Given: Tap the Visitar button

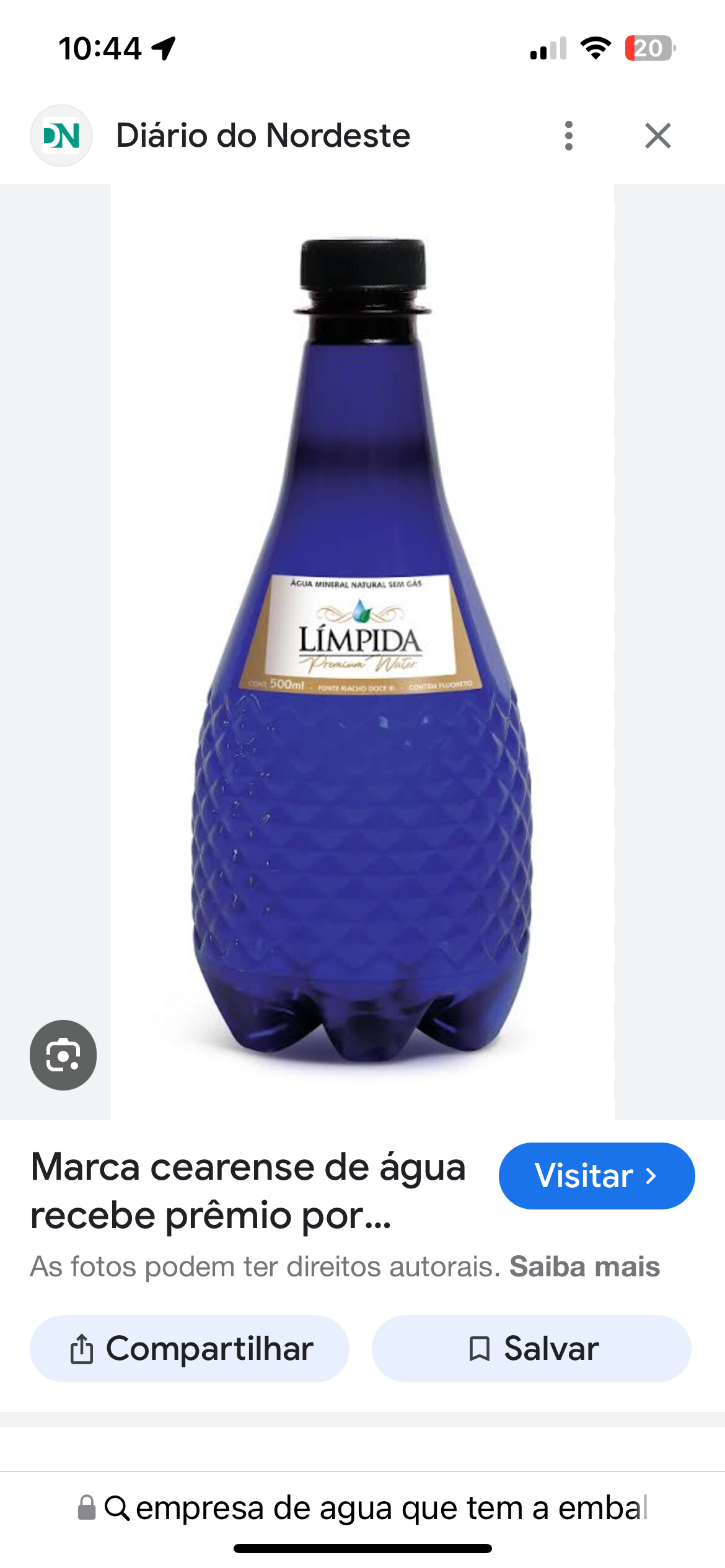Looking at the screenshot, I should 596,1175.
